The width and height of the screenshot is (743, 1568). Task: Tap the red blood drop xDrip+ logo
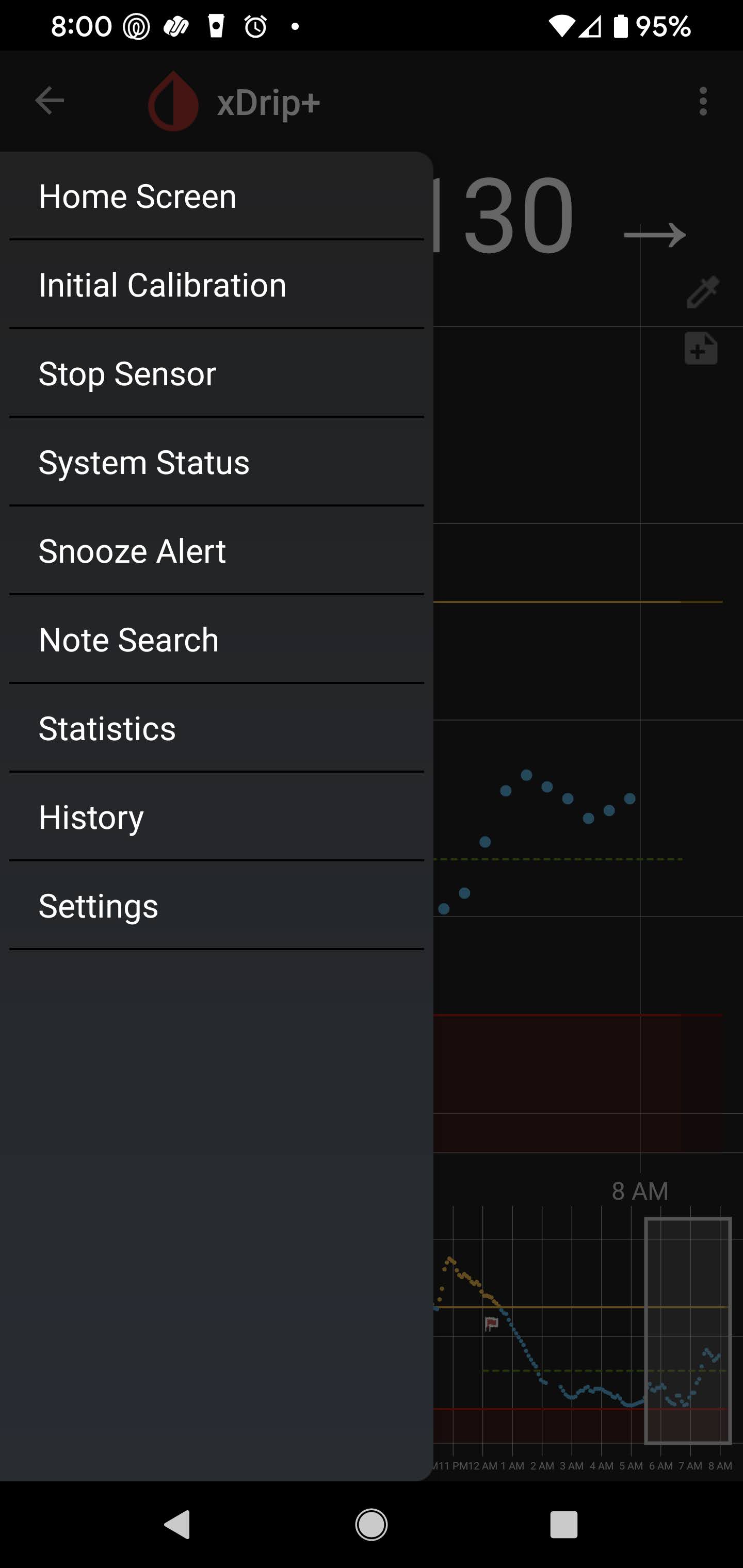pyautogui.click(x=173, y=101)
